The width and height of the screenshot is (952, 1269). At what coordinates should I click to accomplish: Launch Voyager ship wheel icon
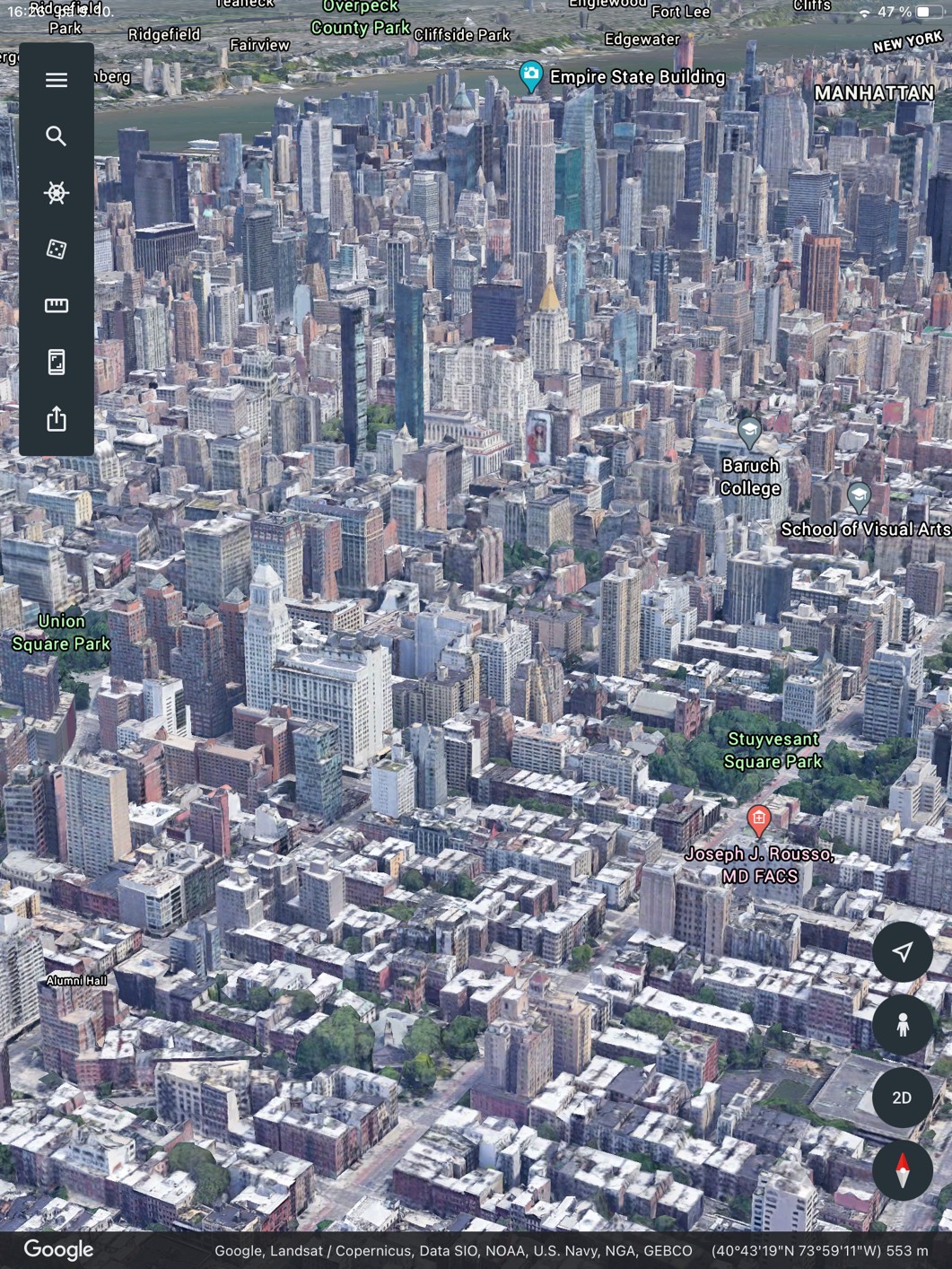(57, 193)
